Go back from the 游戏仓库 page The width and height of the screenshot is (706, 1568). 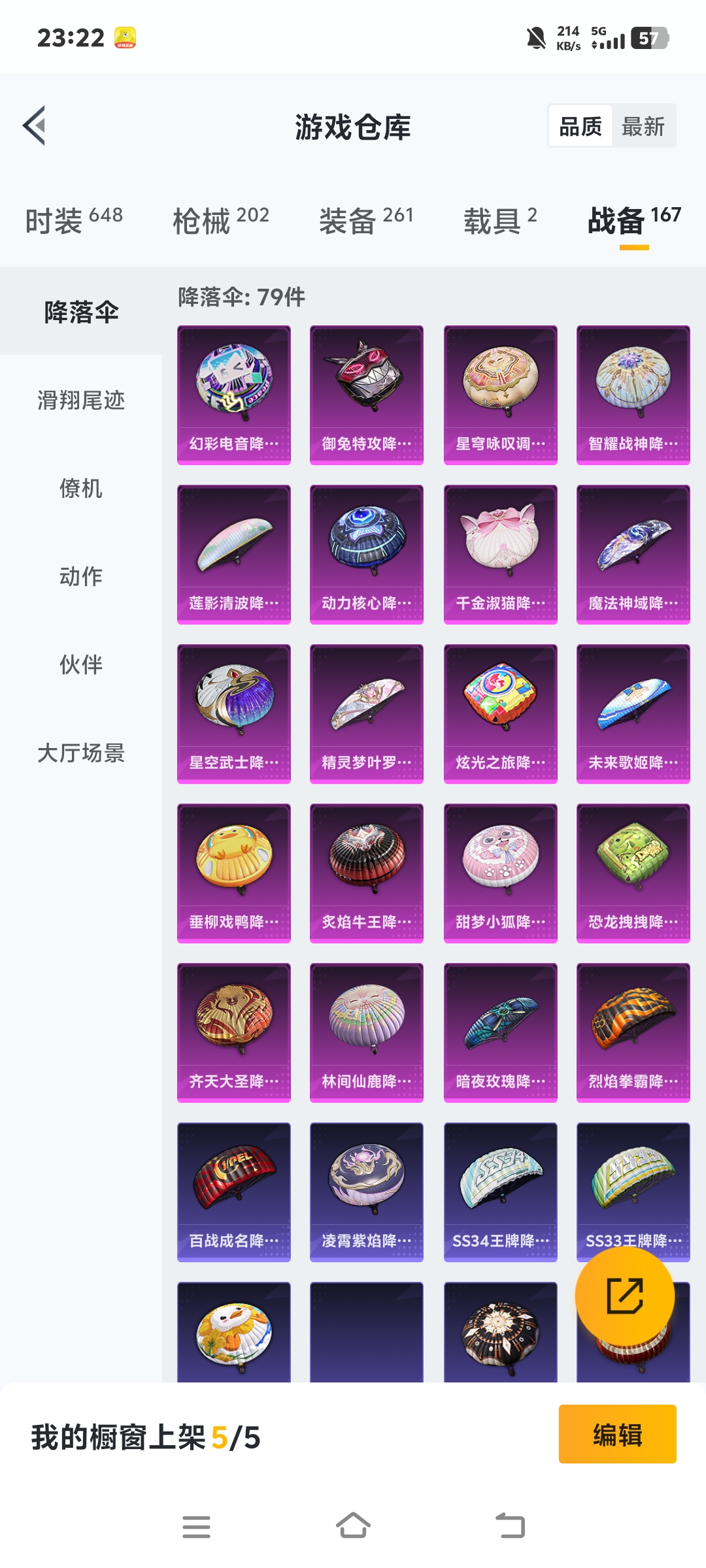pos(35,125)
